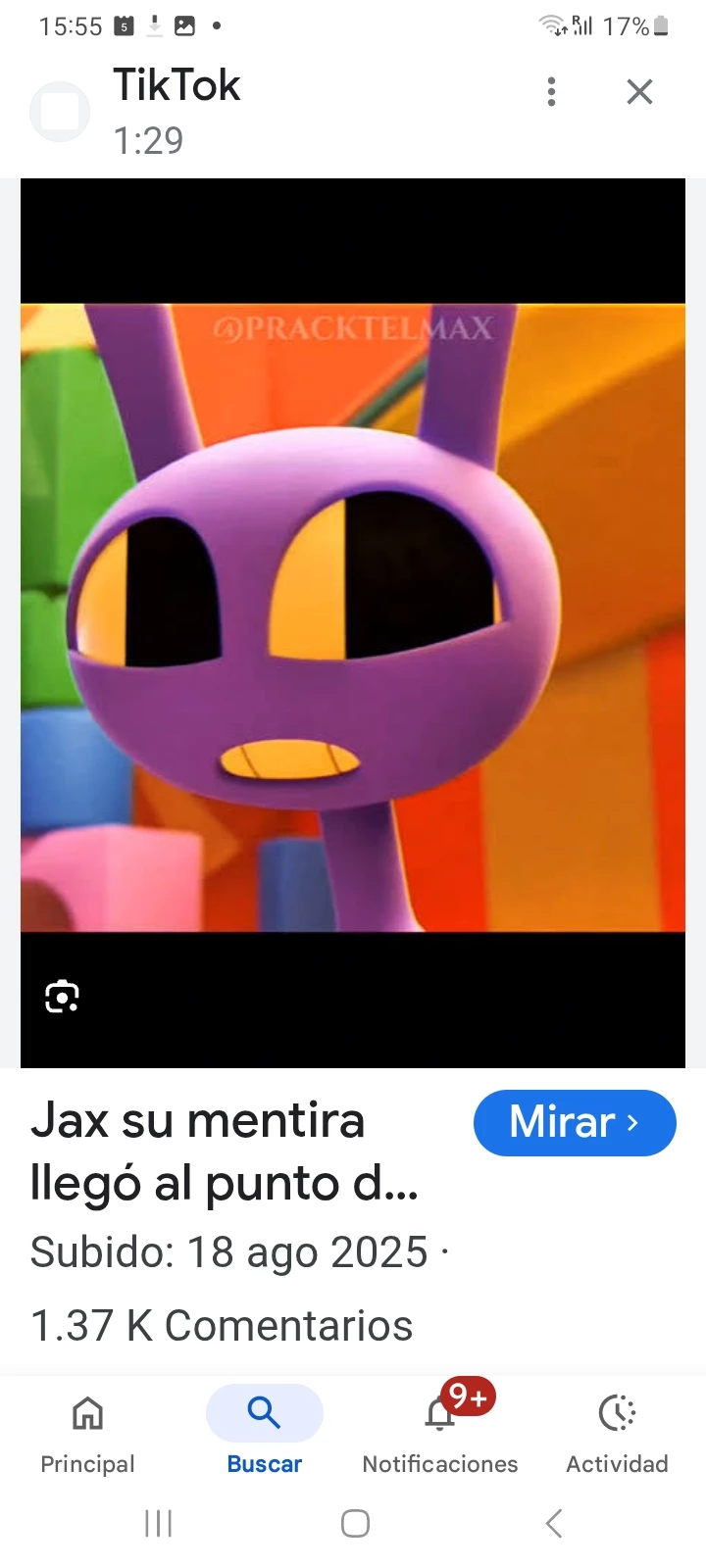The image size is (706, 1568).
Task: Return to the home screen
Action: (355, 1523)
